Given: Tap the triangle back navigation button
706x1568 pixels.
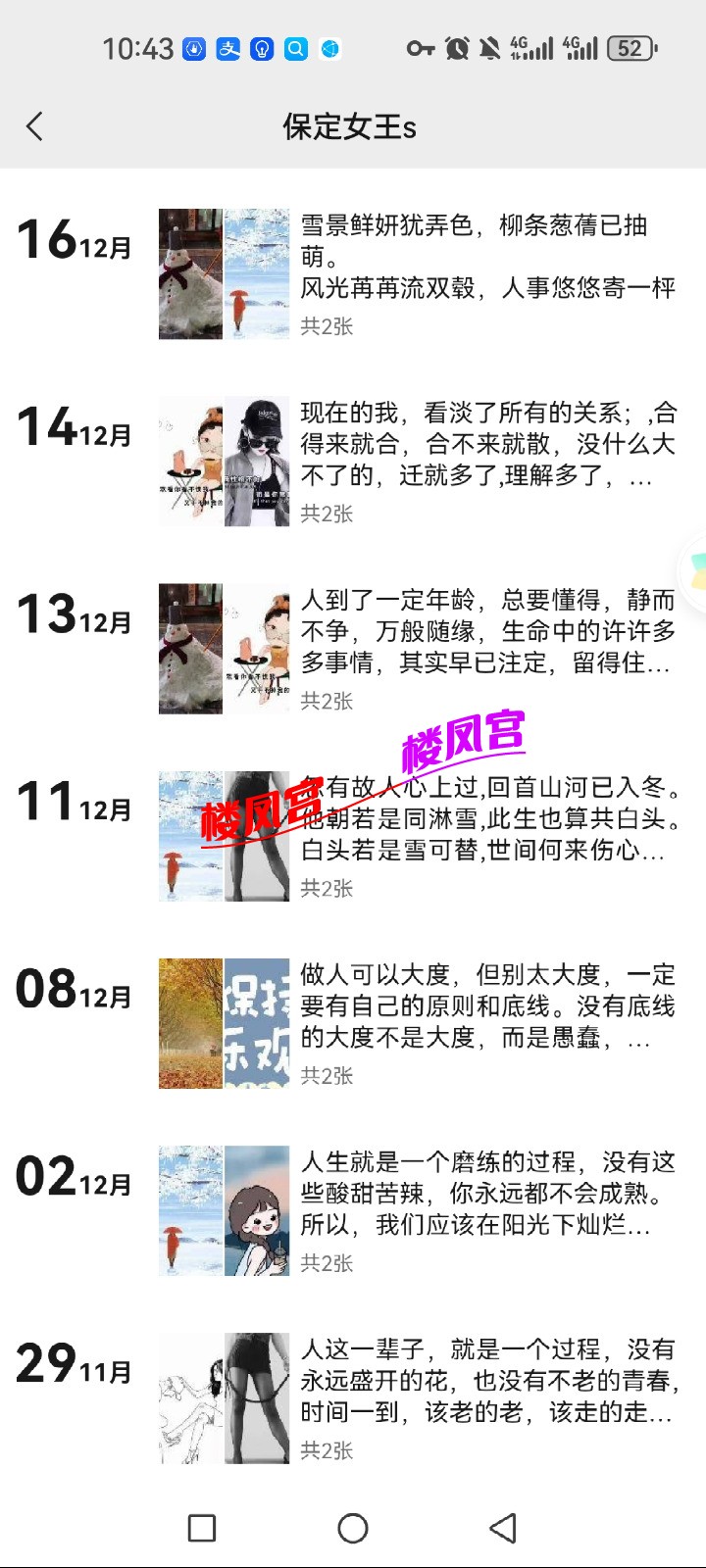Looking at the screenshot, I should pos(502,1527).
